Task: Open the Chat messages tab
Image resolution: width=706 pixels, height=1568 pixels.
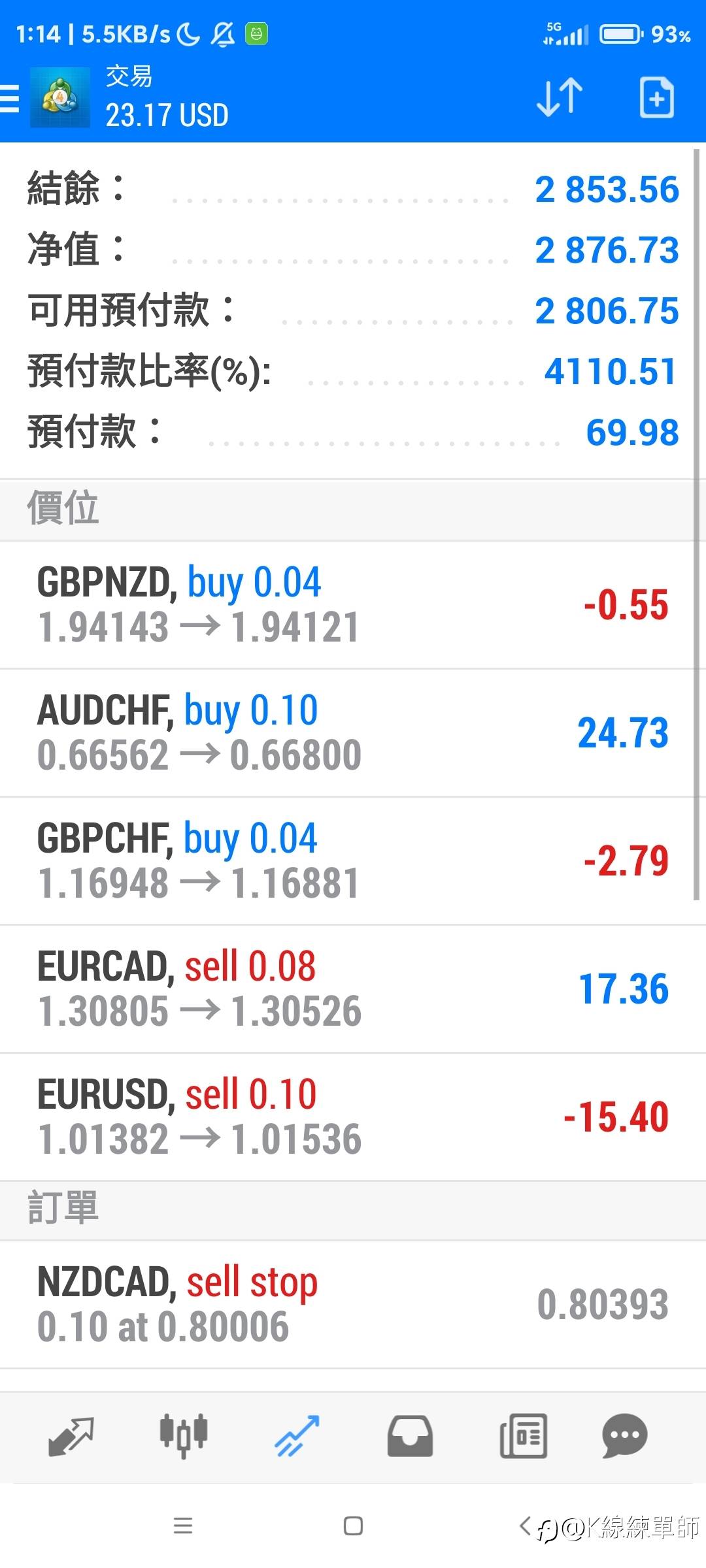Action: tap(624, 1436)
